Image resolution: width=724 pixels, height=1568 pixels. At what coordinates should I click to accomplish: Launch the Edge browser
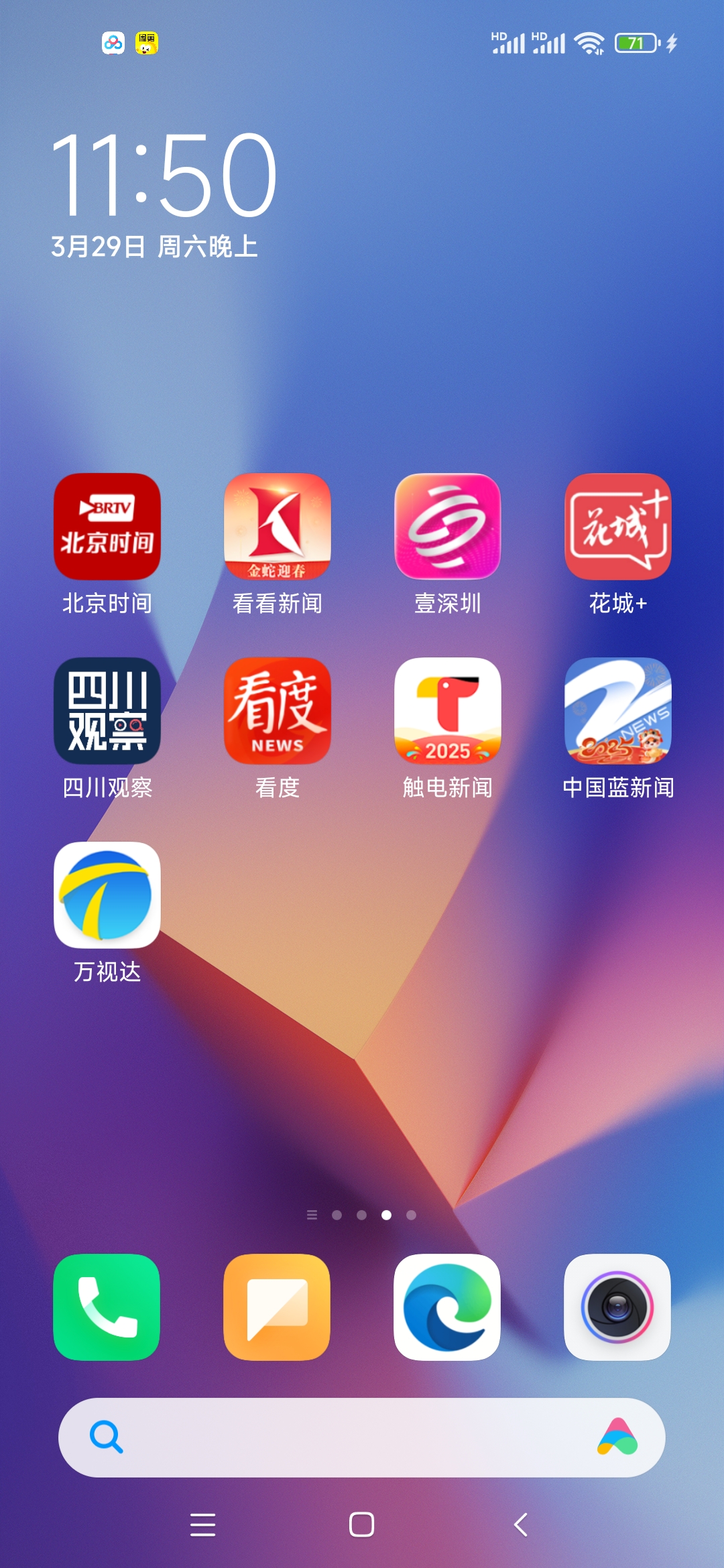tap(447, 1307)
